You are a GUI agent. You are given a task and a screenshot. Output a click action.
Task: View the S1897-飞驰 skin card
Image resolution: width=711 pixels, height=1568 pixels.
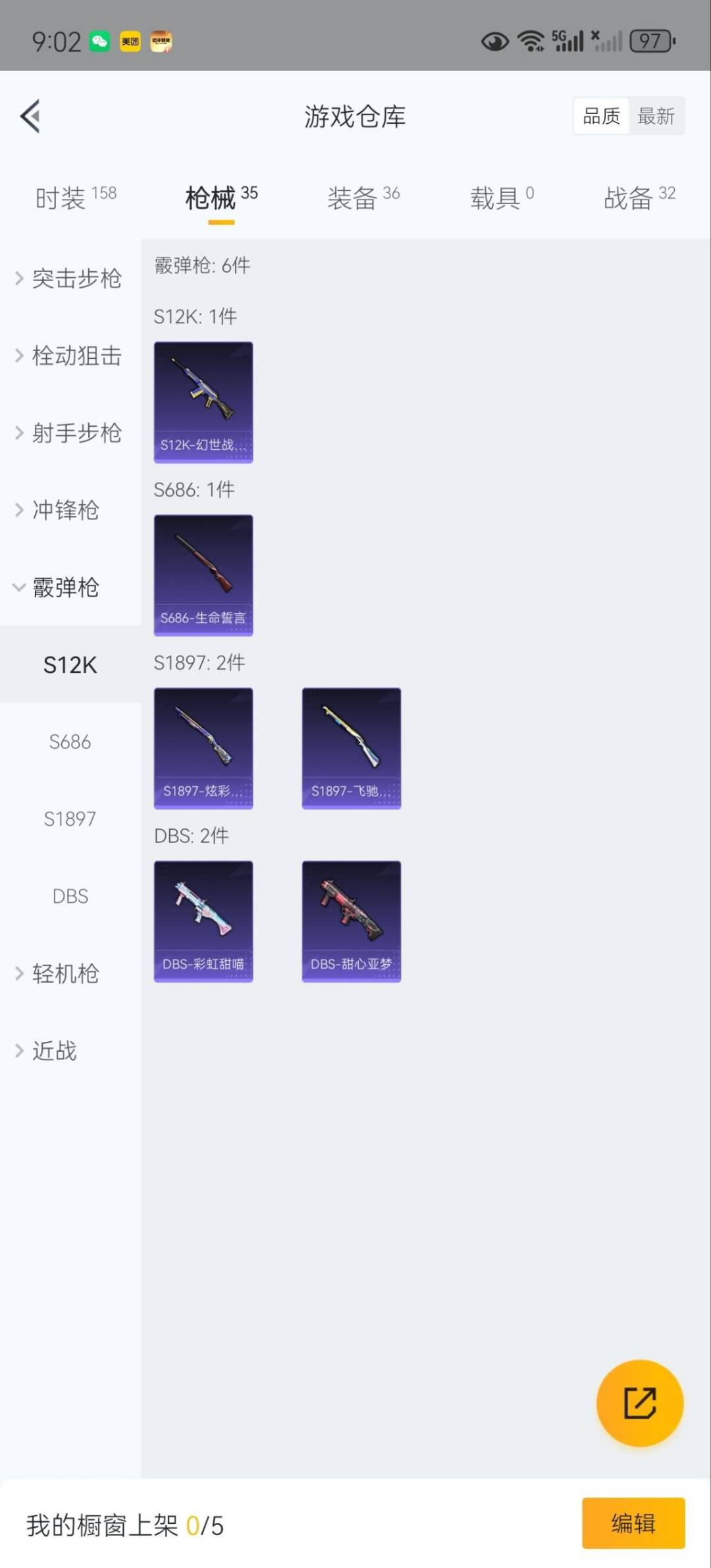[x=352, y=748]
